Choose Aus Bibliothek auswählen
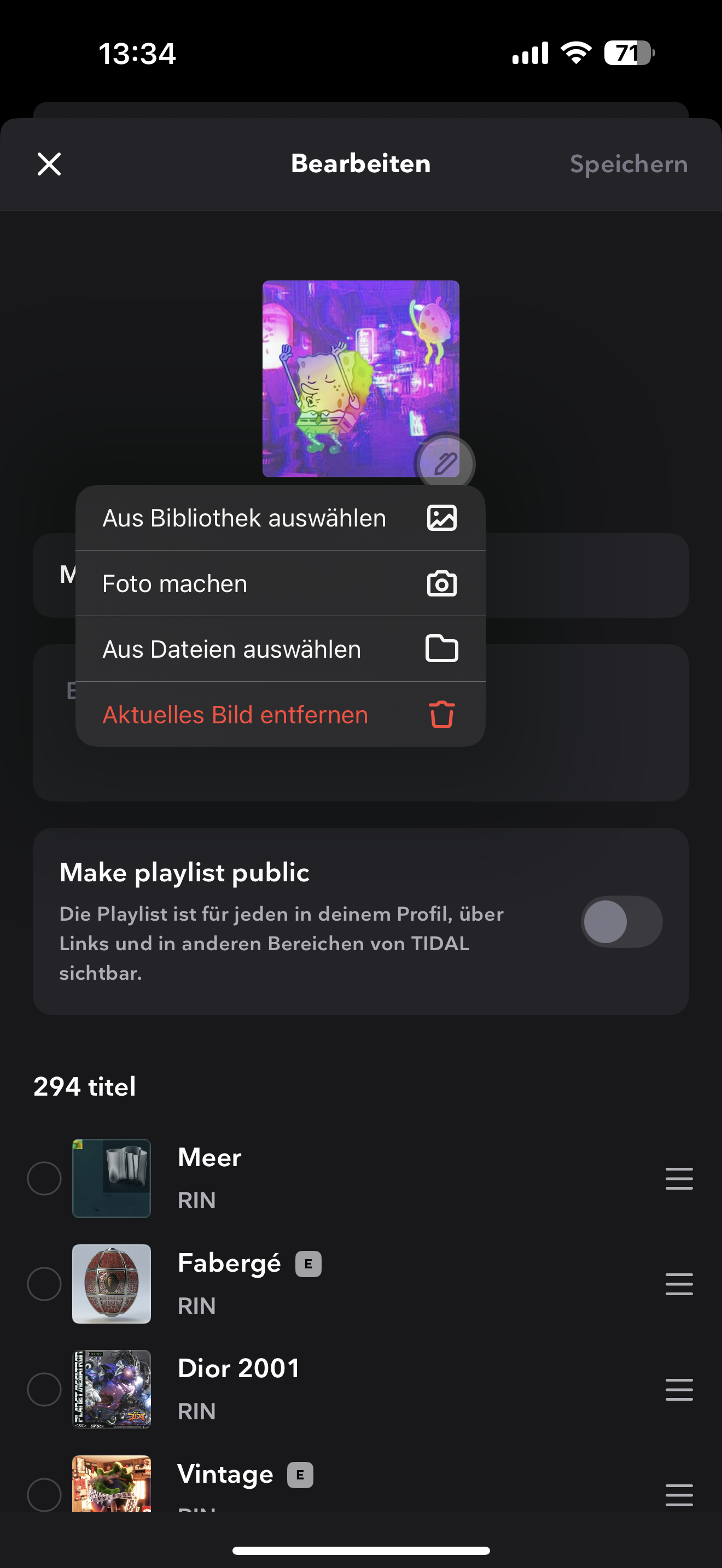The image size is (722, 1568). [280, 518]
